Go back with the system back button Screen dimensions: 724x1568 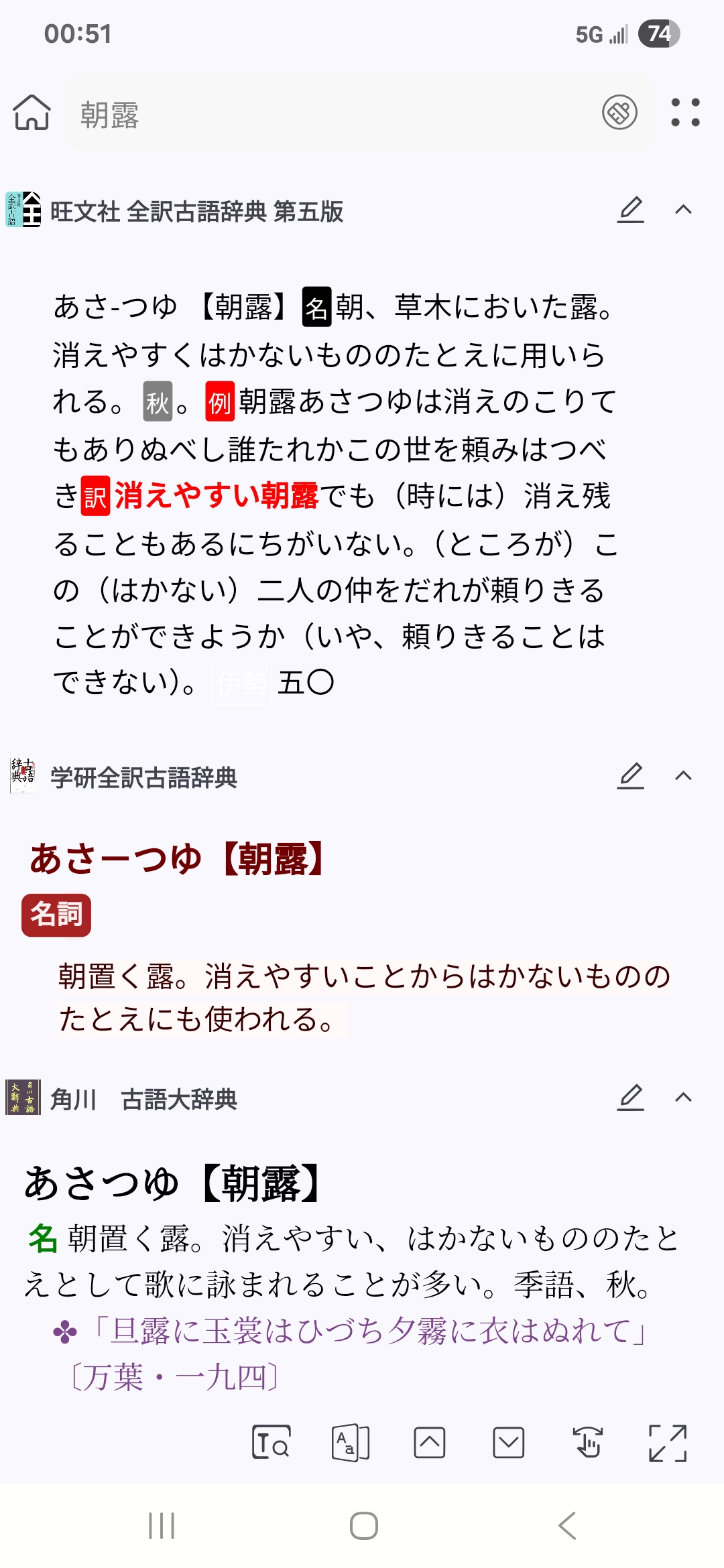567,1526
